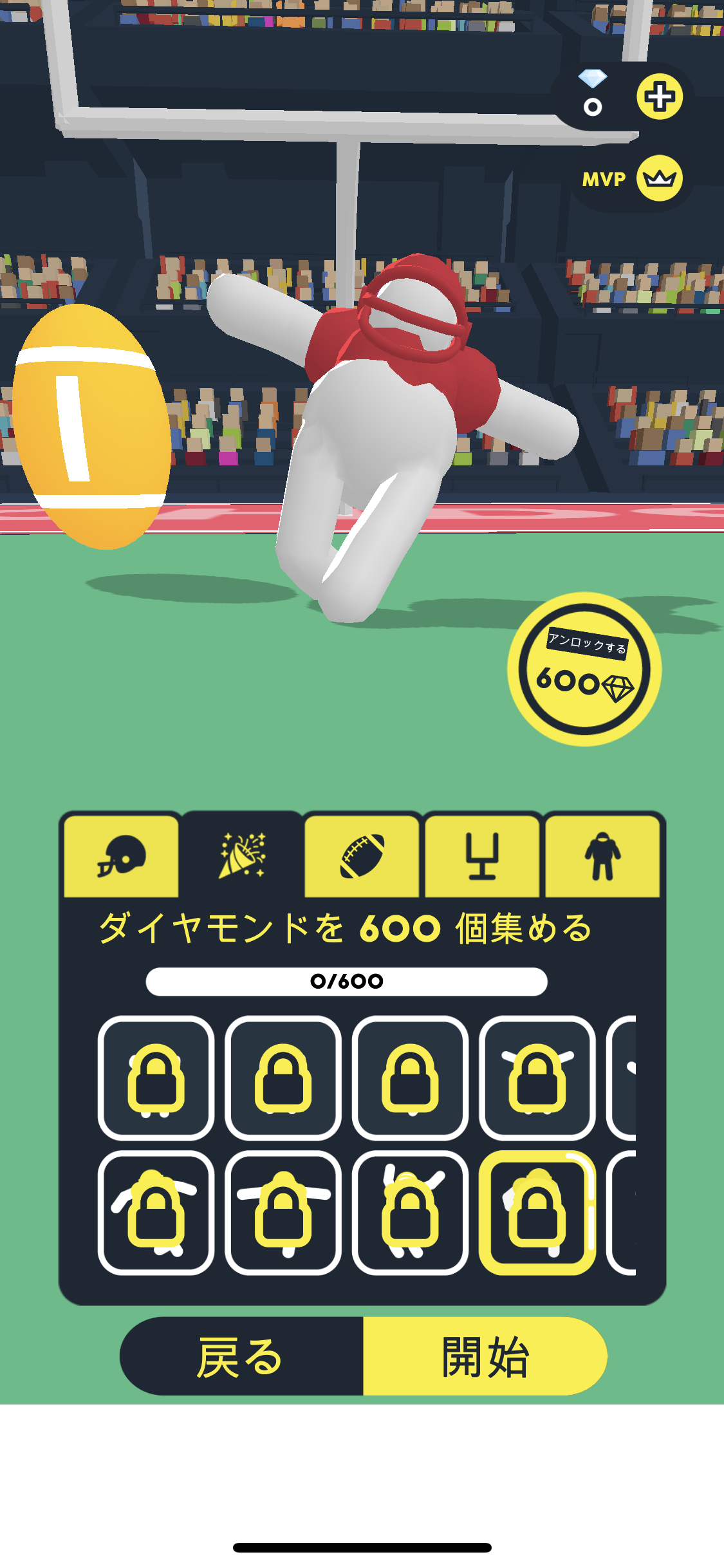Select the locked pose with arms raised sideways

[x=537, y=1078]
